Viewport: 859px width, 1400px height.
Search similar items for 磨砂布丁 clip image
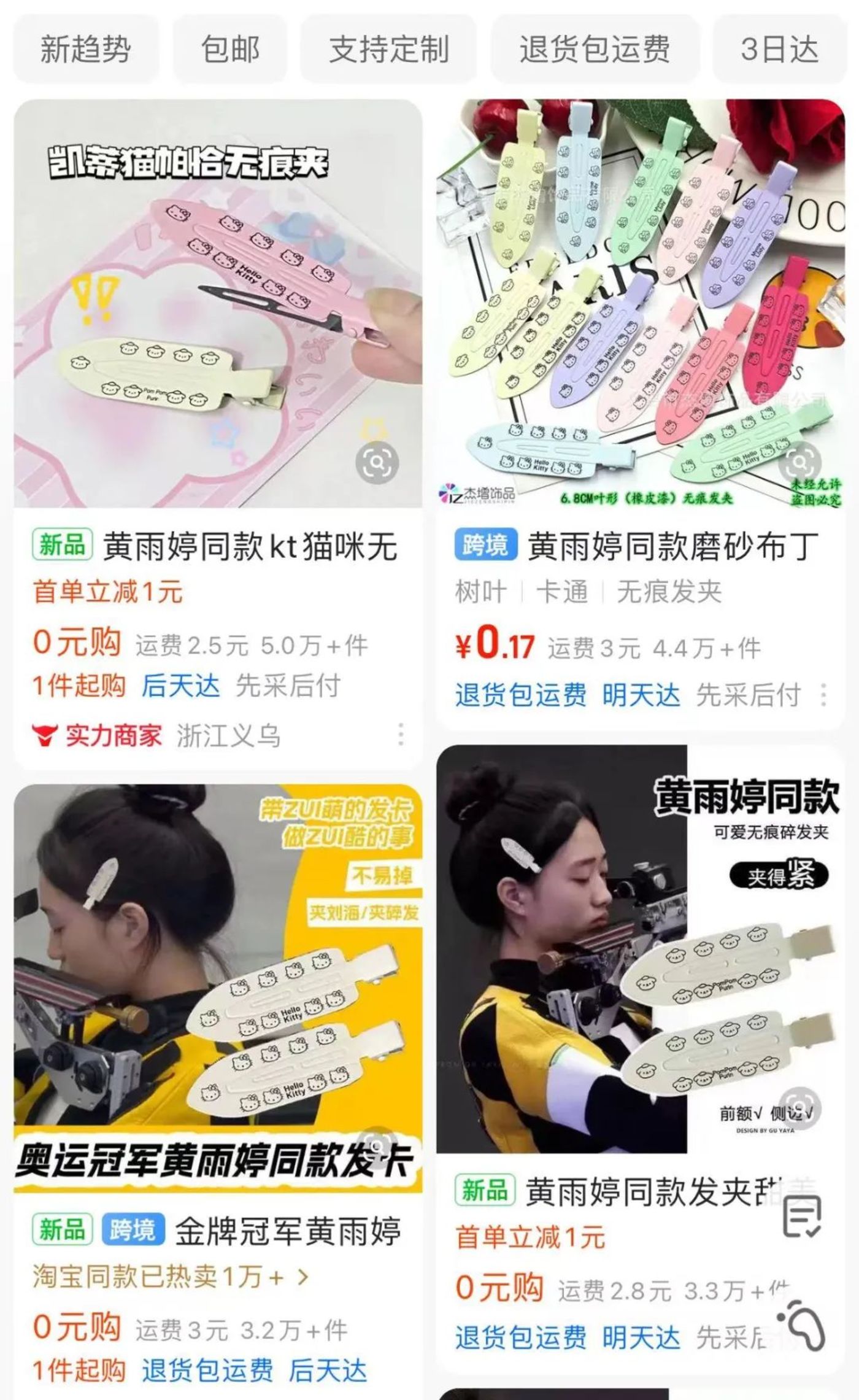pos(799,462)
